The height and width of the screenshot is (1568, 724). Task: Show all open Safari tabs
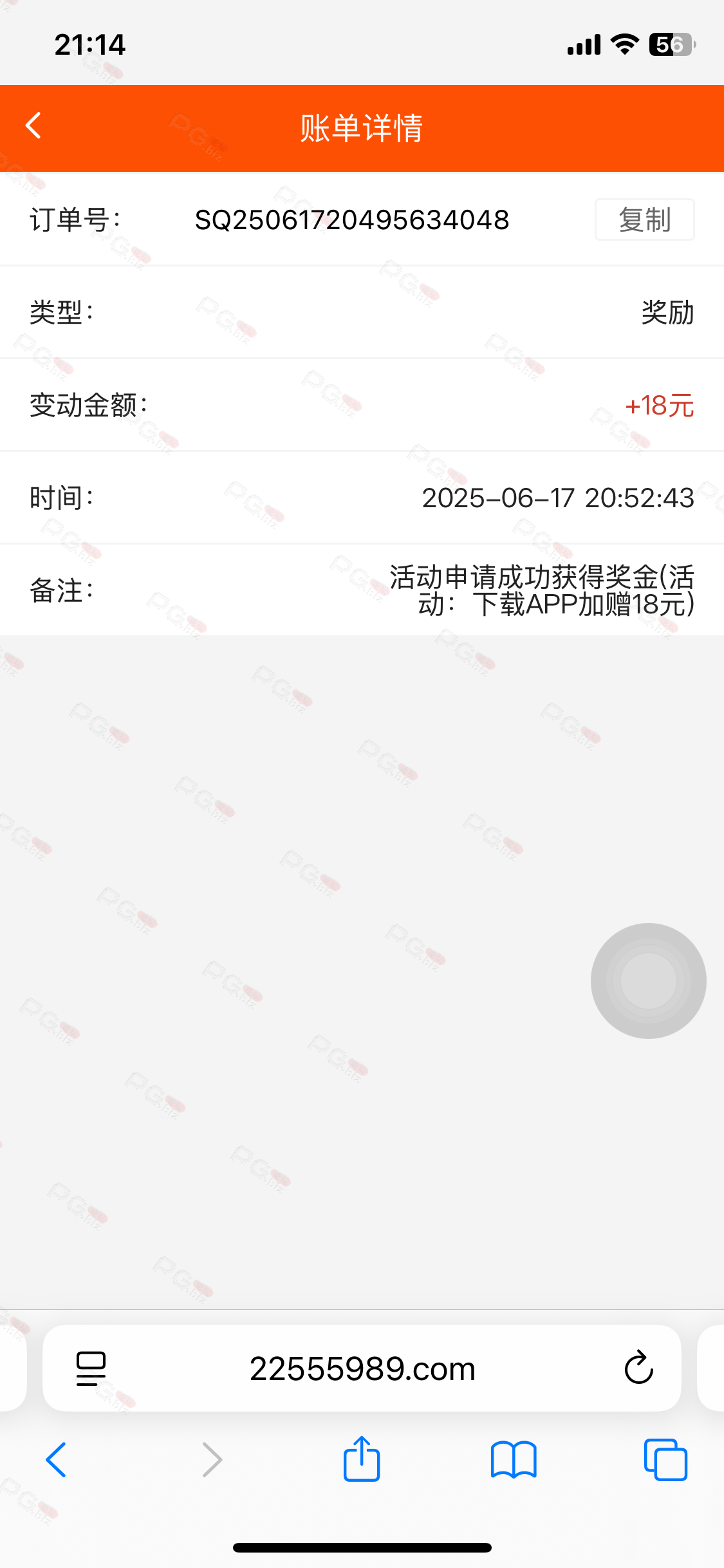pos(665,1459)
